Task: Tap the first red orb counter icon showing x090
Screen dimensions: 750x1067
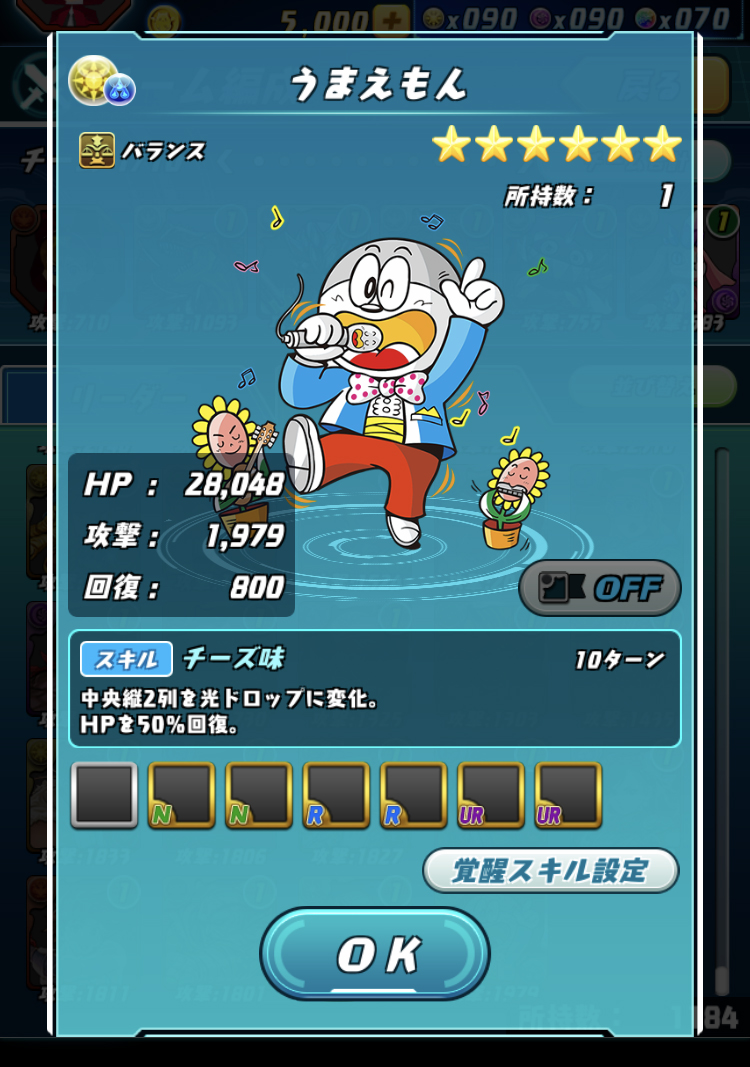Action: (432, 18)
